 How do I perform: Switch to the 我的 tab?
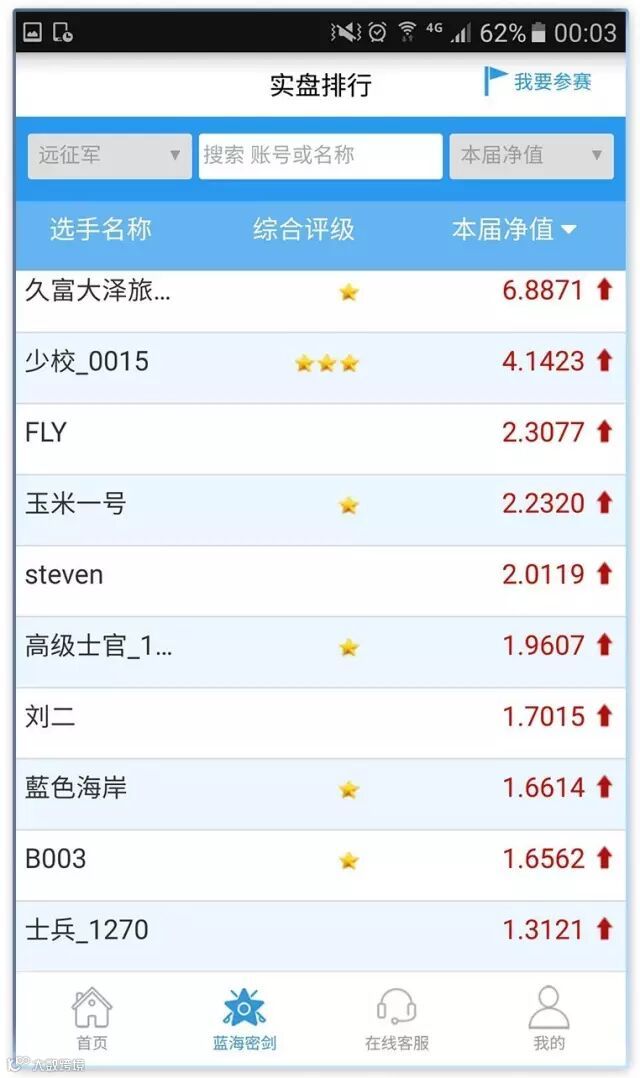coord(548,1020)
